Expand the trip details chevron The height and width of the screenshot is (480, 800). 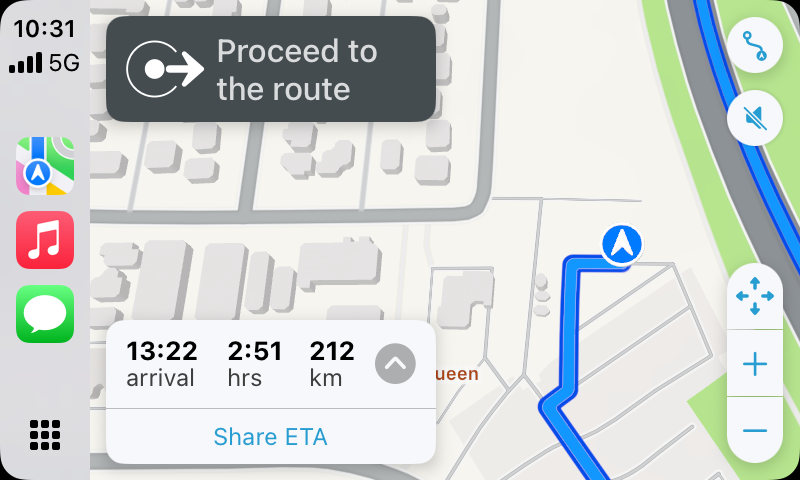tap(395, 364)
